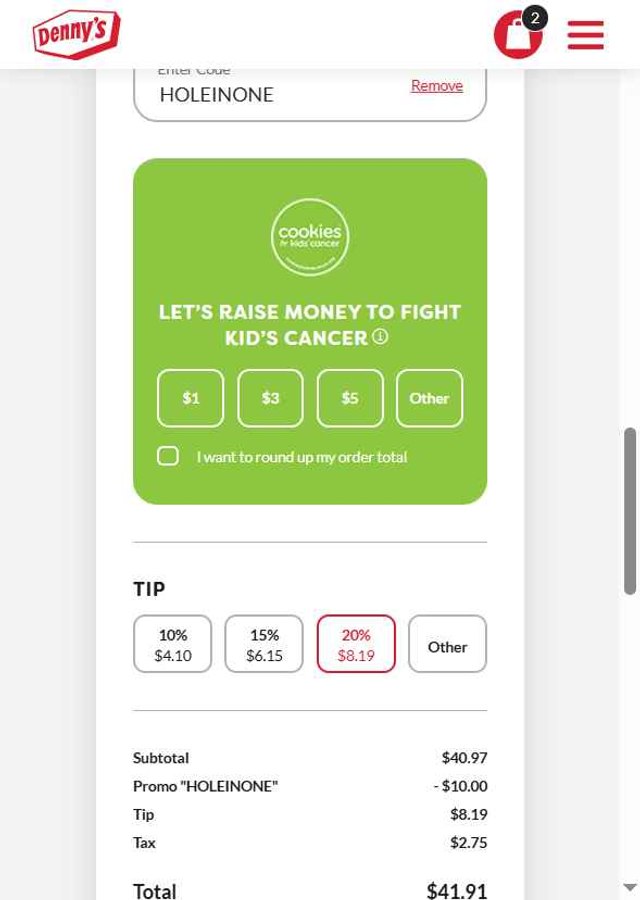Donate $1 to fight kid's cancer
This screenshot has width=640, height=900.
pyautogui.click(x=190, y=398)
